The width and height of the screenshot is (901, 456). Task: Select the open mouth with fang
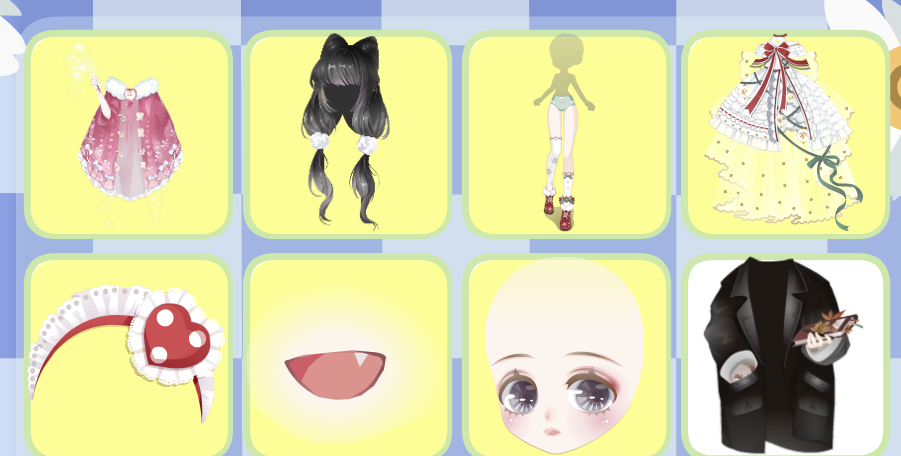(x=347, y=360)
